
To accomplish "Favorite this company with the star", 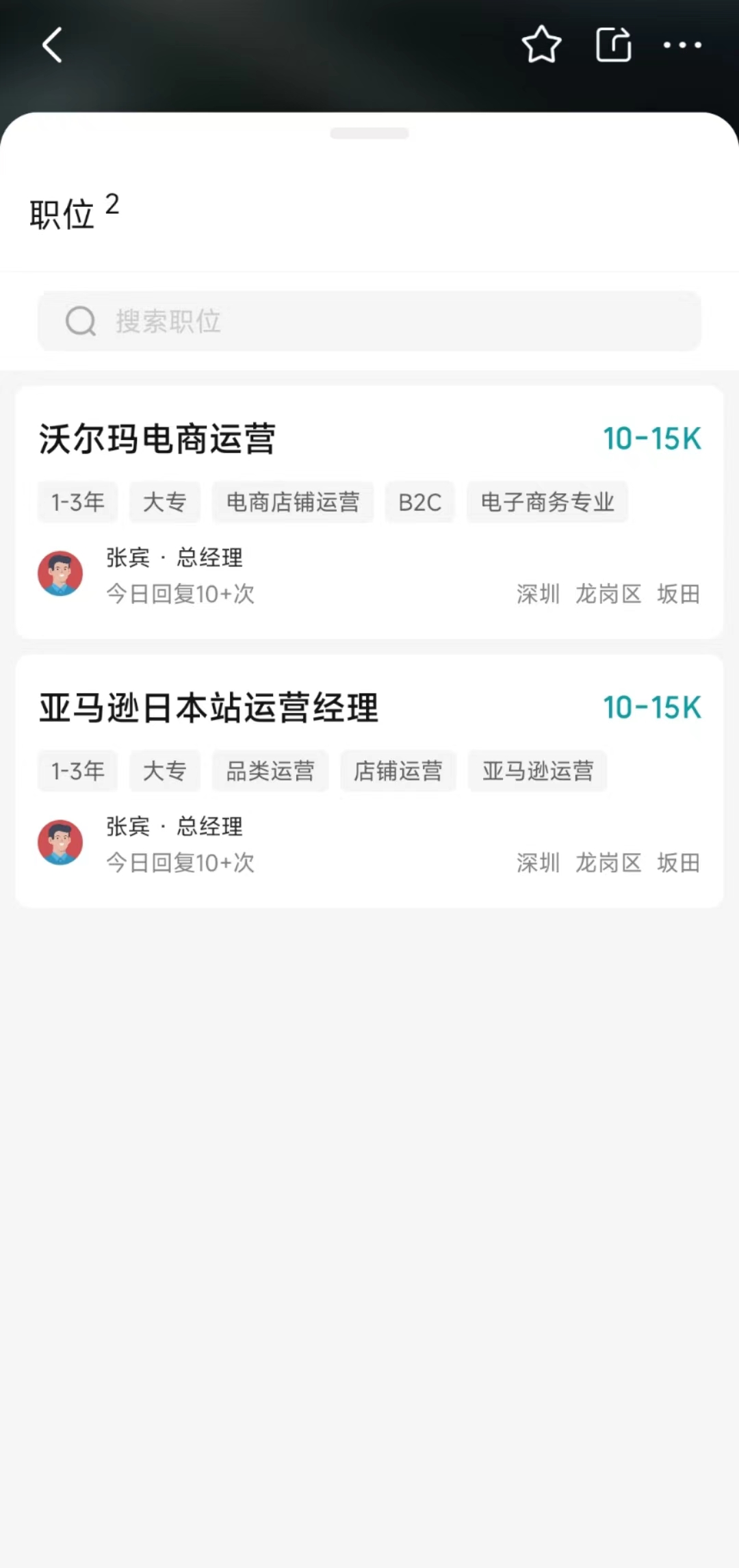I will coord(541,45).
